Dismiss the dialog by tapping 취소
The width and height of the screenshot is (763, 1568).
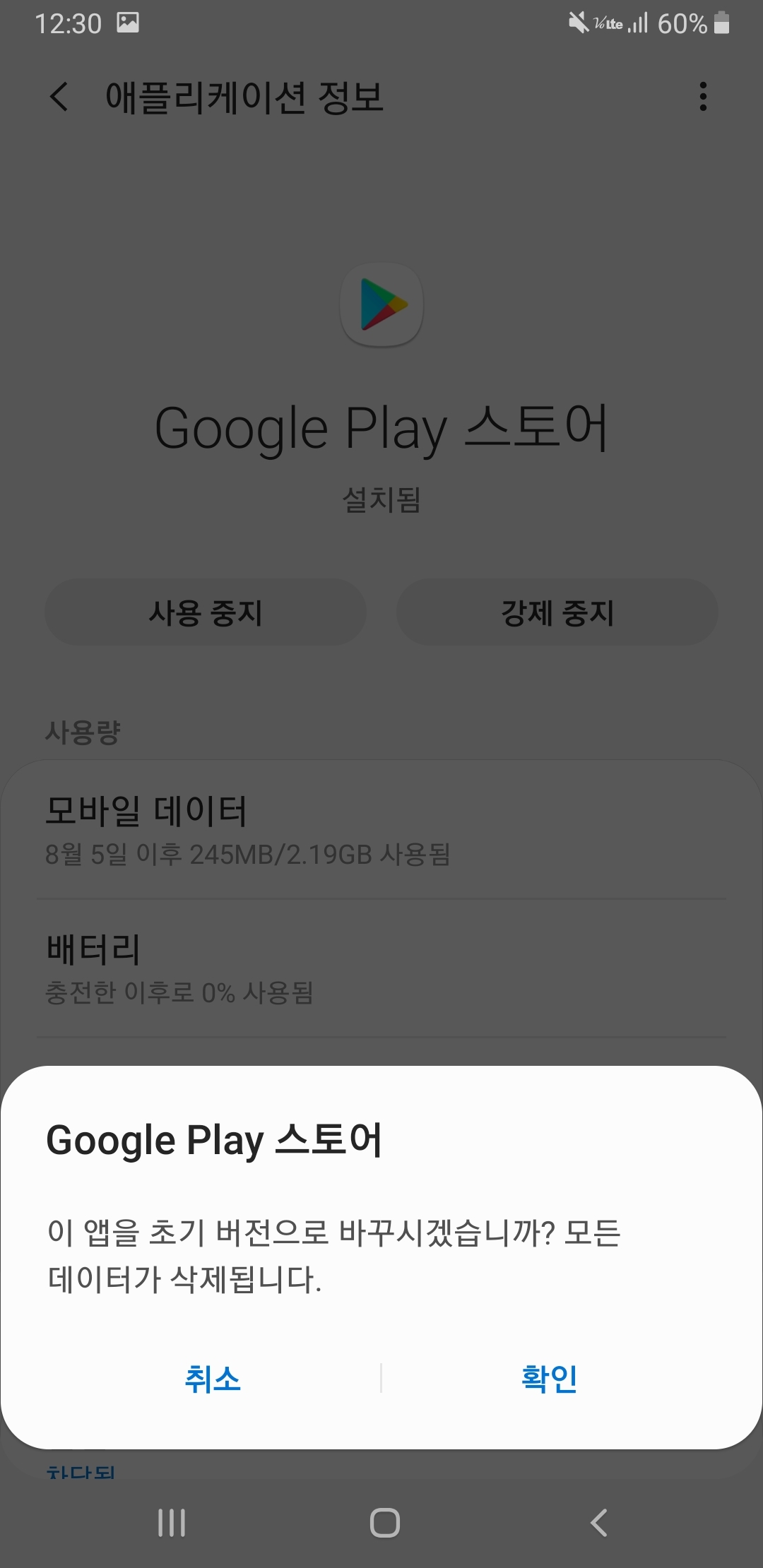(213, 1378)
